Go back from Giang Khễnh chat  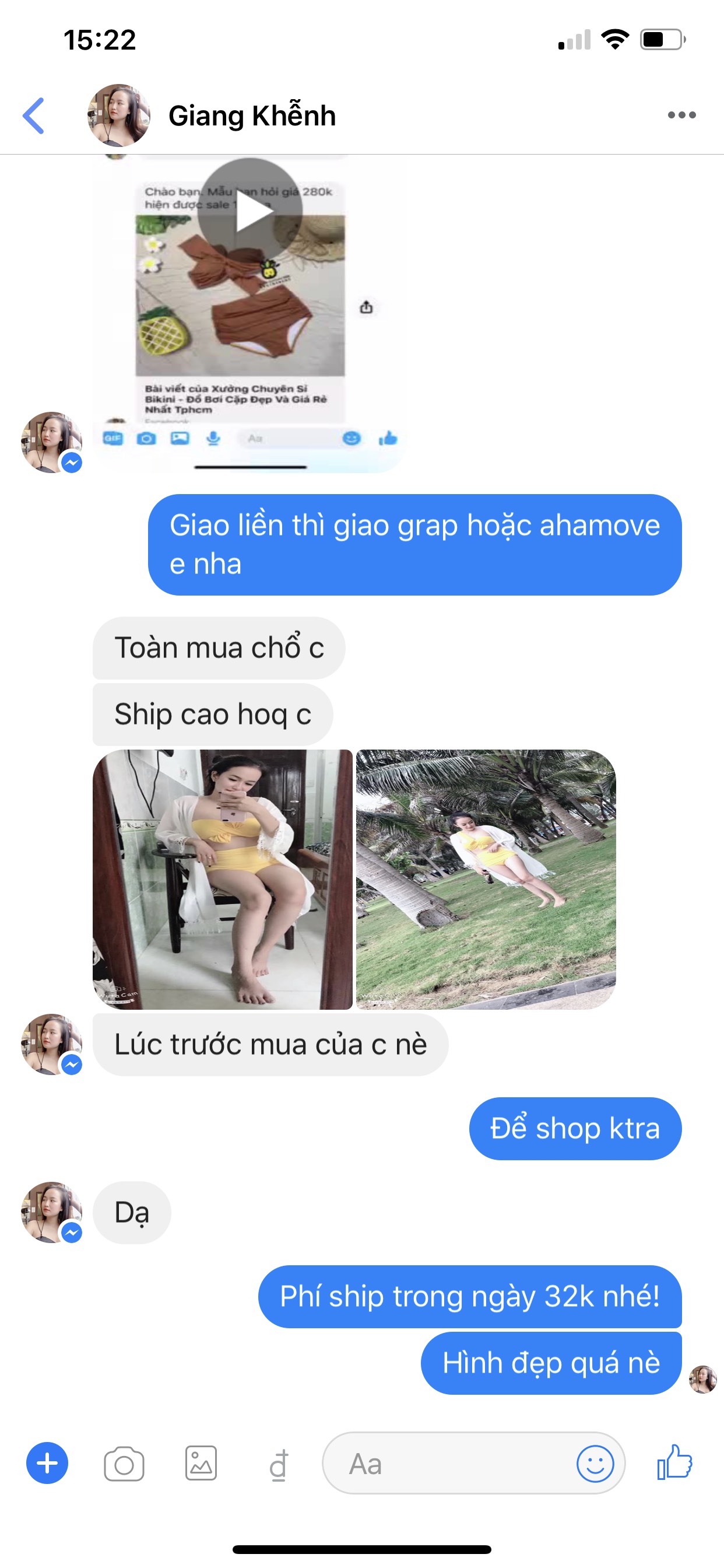(34, 115)
